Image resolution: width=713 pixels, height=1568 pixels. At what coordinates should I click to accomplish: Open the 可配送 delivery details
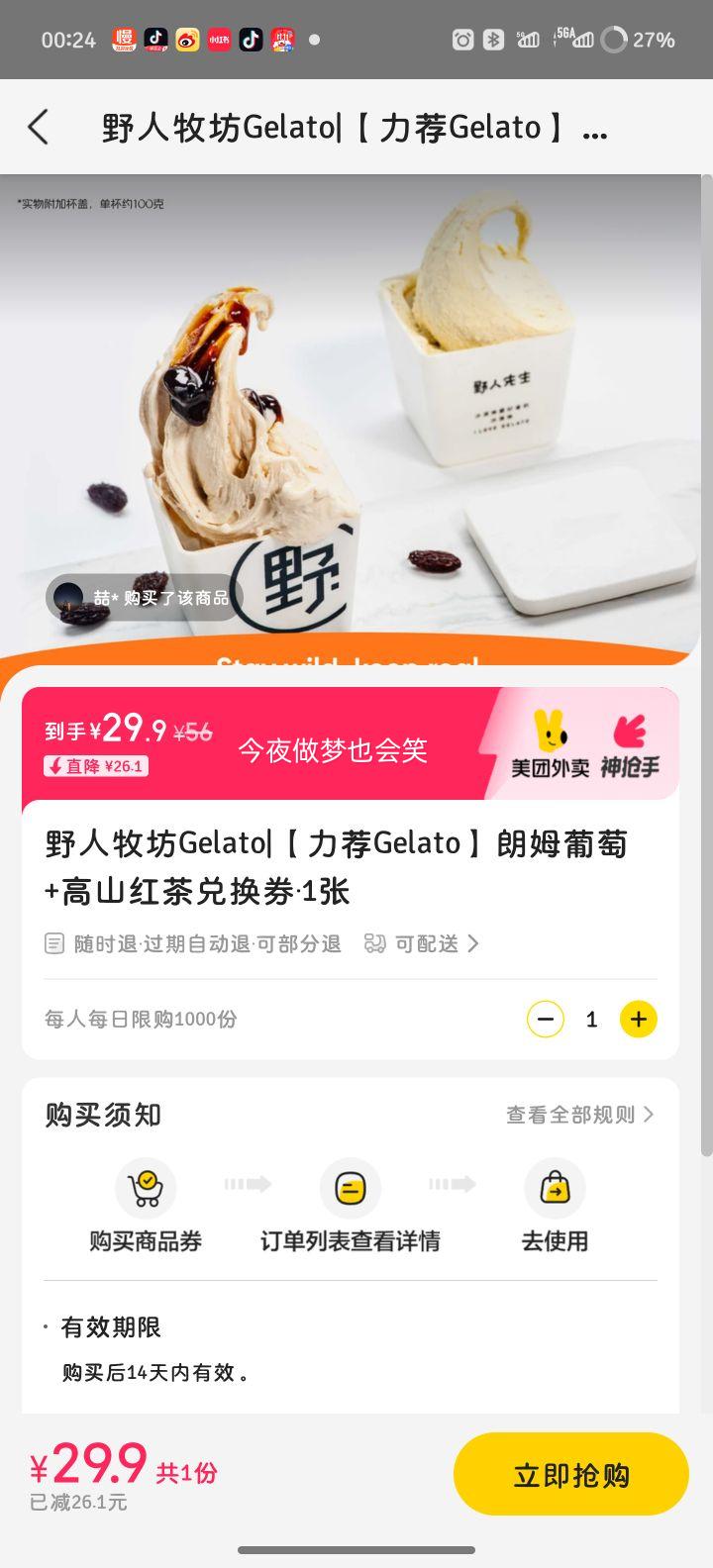point(422,943)
